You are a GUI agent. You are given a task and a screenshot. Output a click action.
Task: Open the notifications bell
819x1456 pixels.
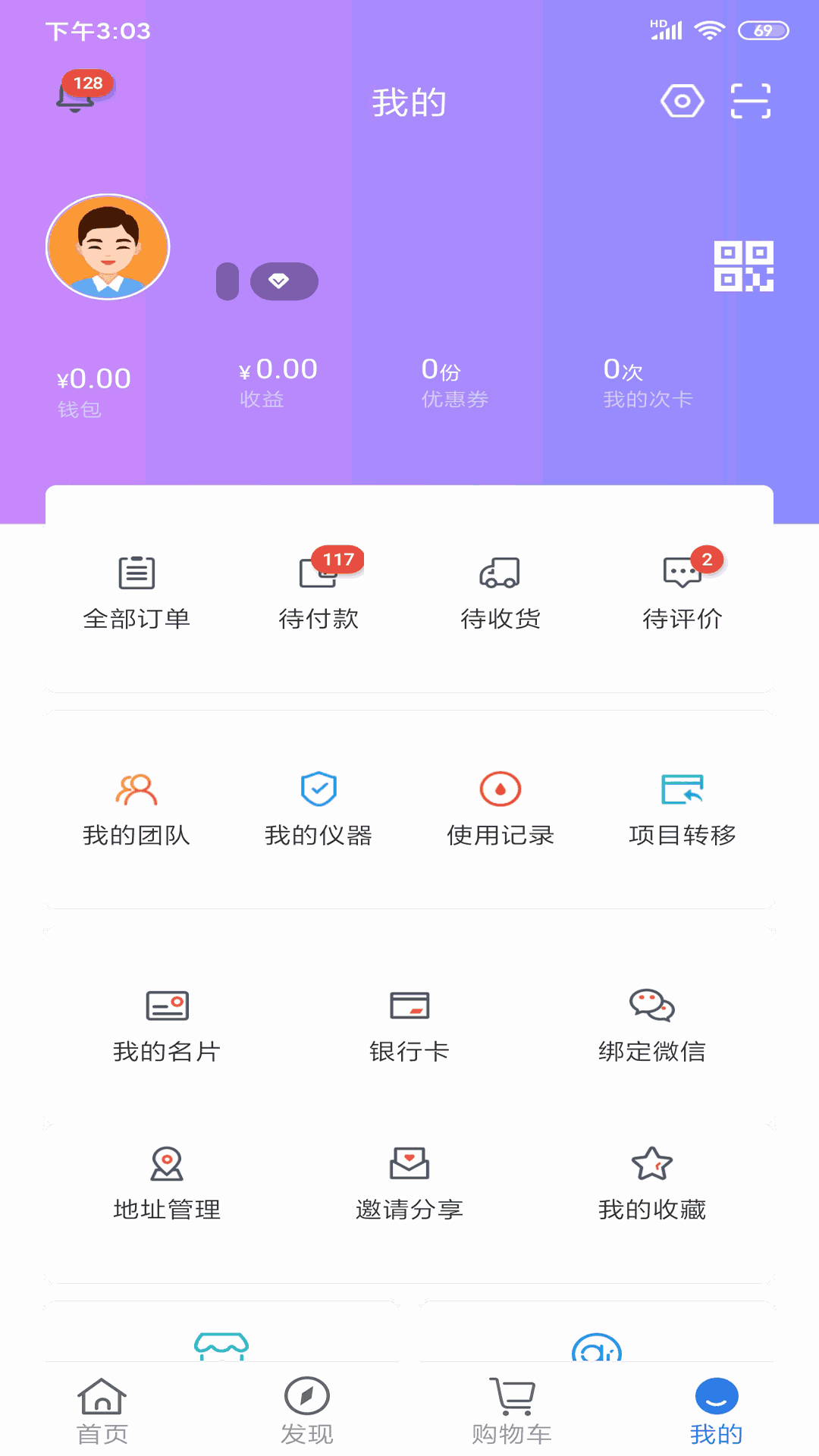pos(76,97)
